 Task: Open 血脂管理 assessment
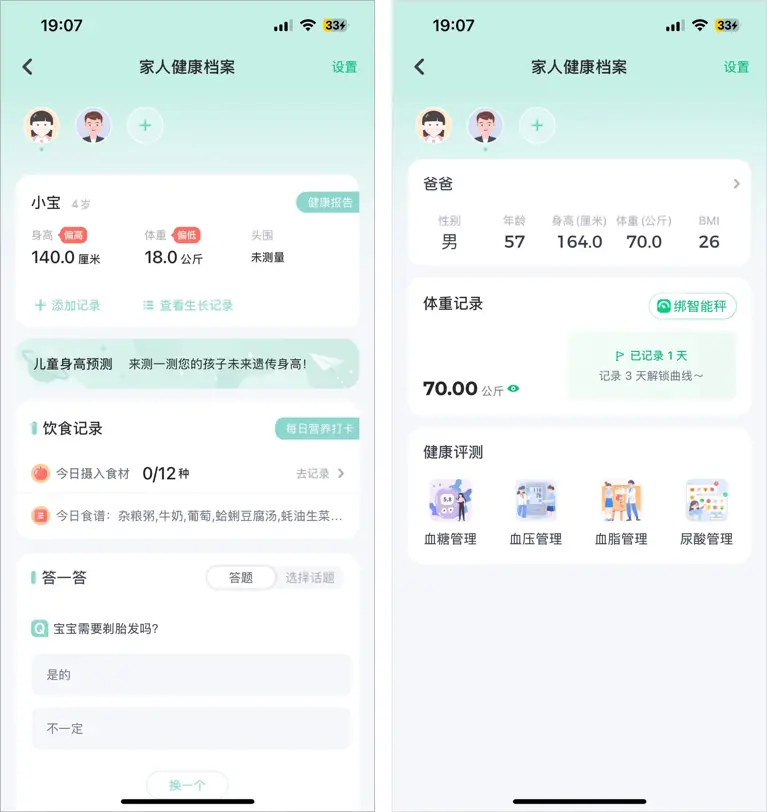tap(621, 513)
